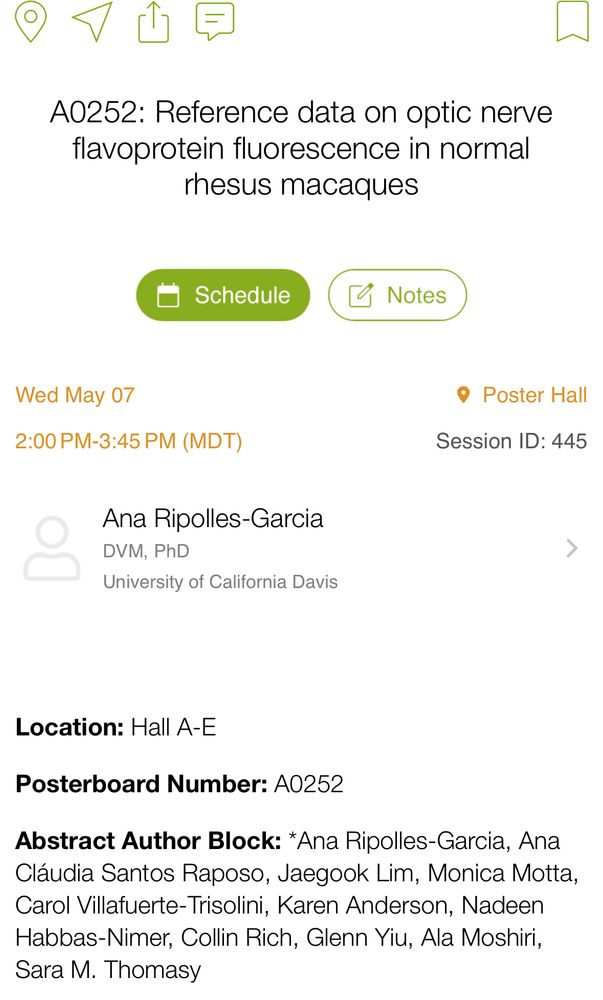Open the comments speech bubble
603x1000 pixels.
215,21
